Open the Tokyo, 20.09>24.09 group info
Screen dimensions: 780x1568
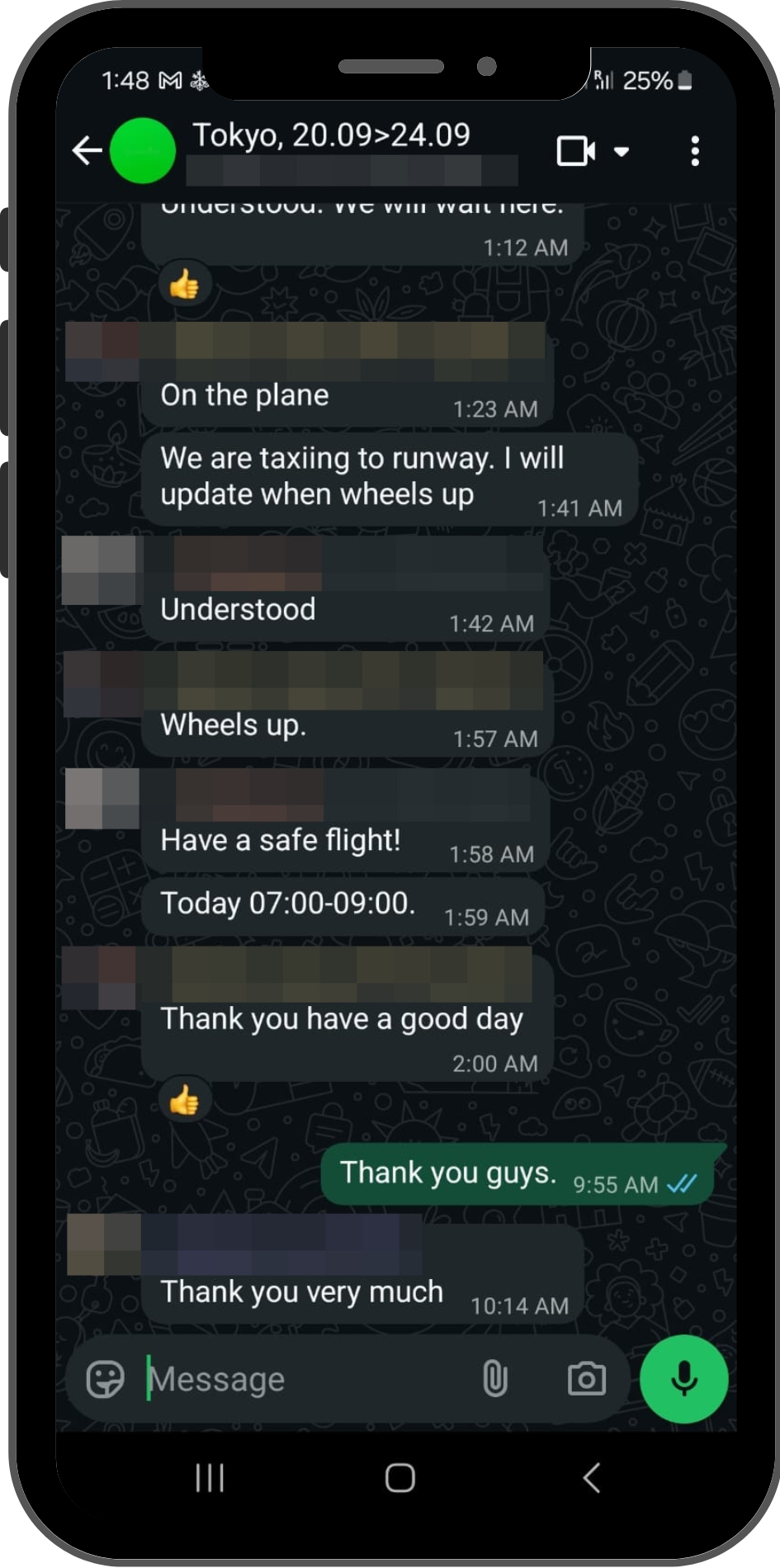pos(332,136)
